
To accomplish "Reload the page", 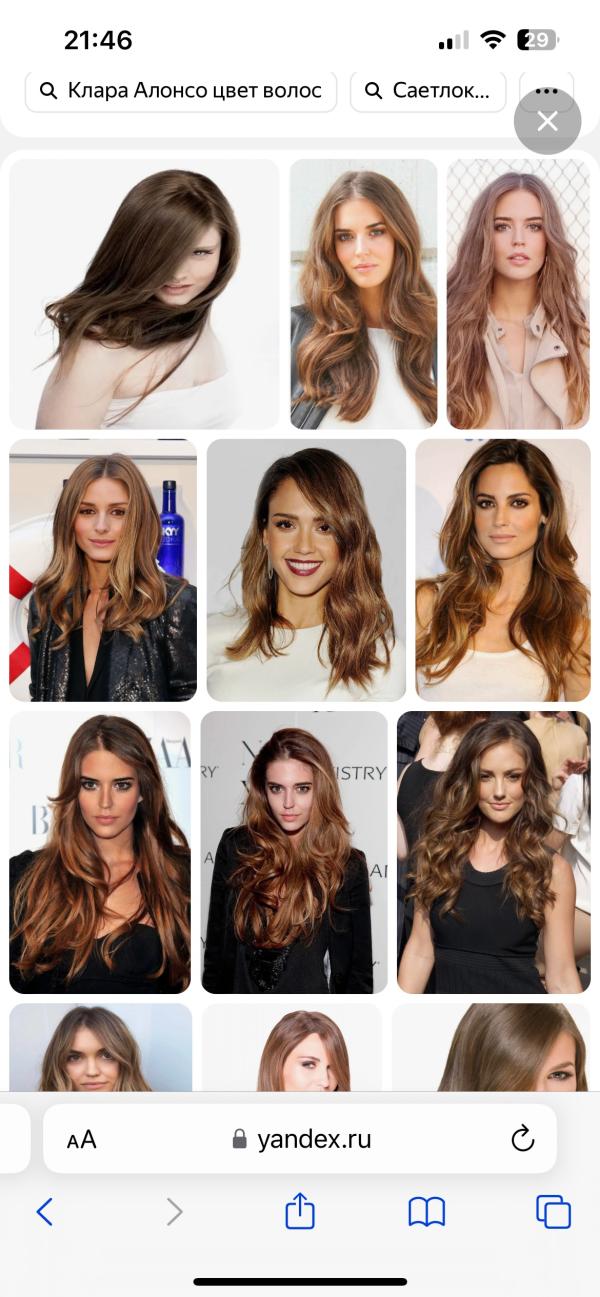I will click(x=522, y=1139).
